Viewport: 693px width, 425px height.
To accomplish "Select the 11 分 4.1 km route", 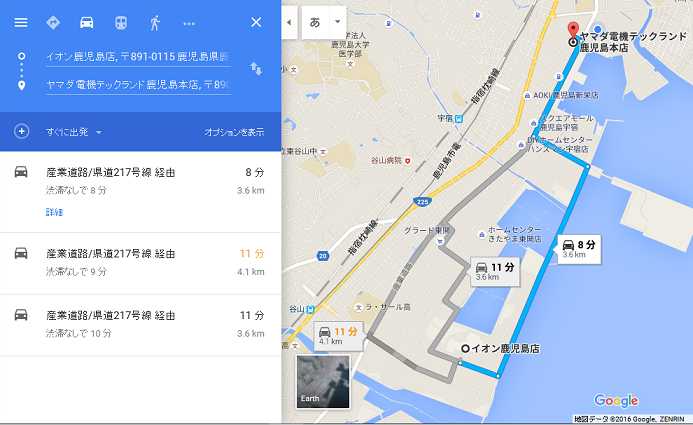I will coord(140,262).
